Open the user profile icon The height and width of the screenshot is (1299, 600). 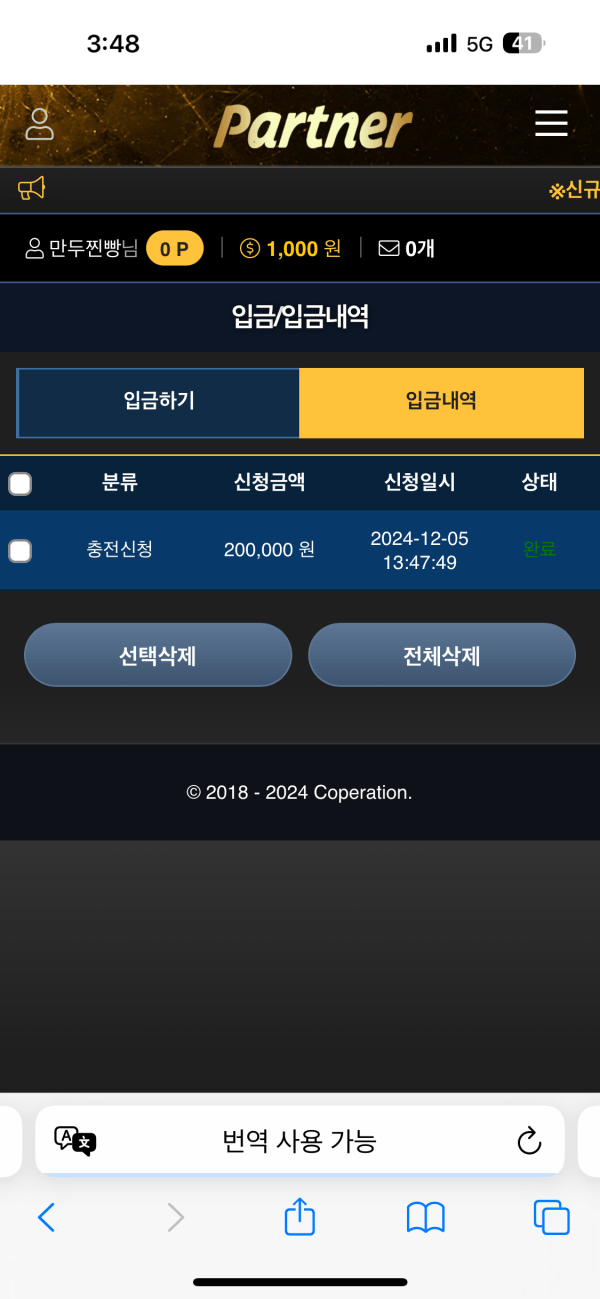point(39,124)
